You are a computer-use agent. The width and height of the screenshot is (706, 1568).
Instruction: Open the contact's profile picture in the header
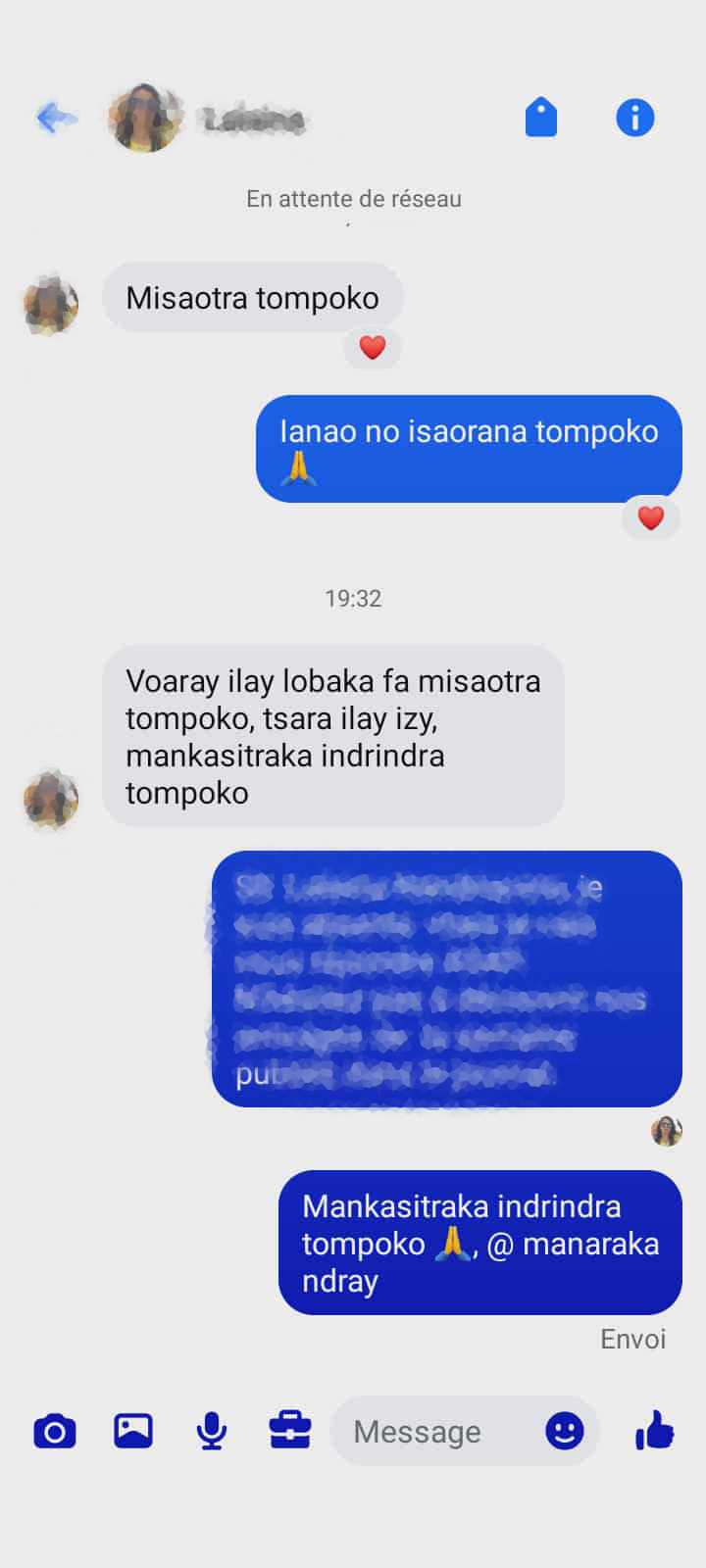[147, 119]
